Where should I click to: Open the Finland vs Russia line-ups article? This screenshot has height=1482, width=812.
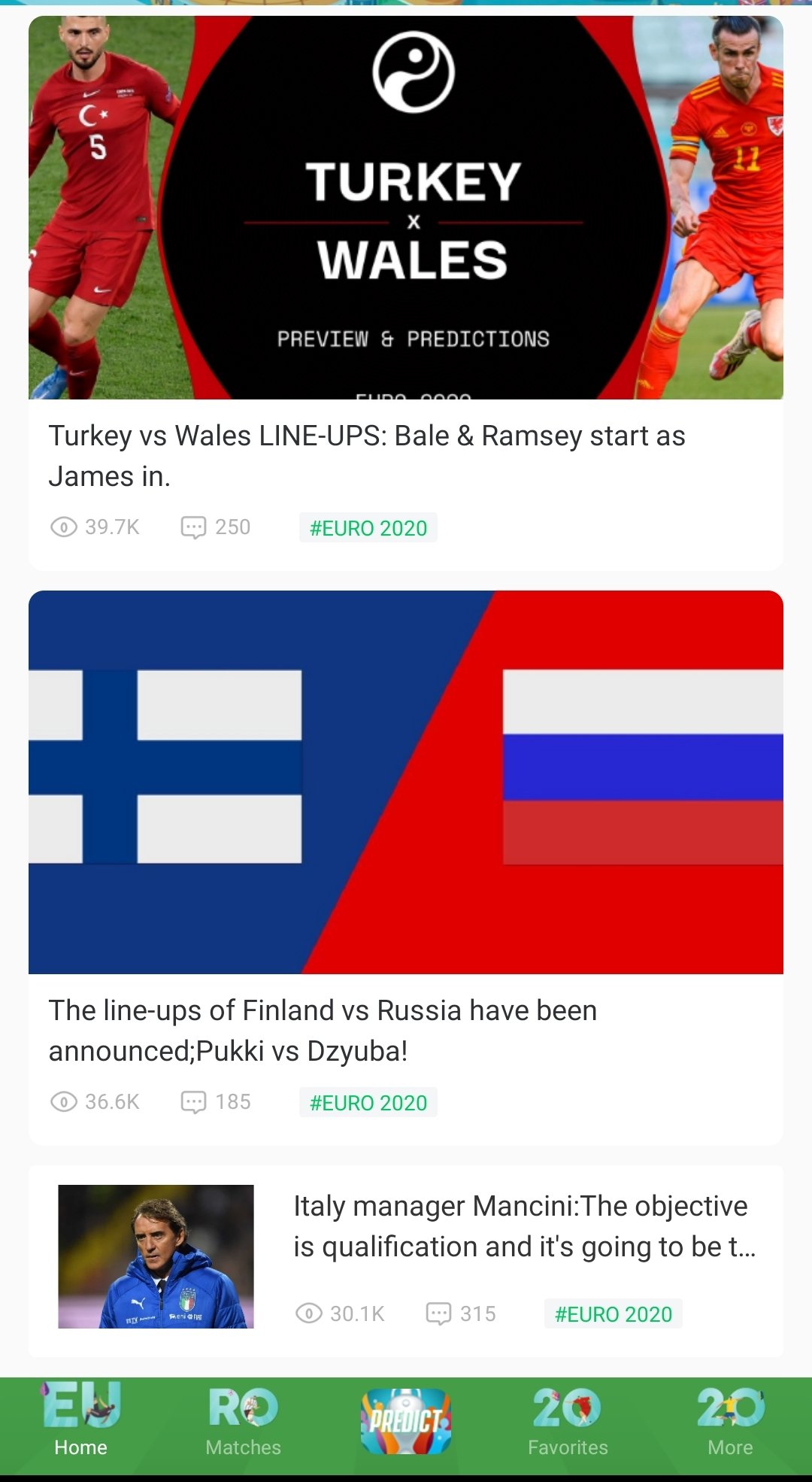point(323,1031)
